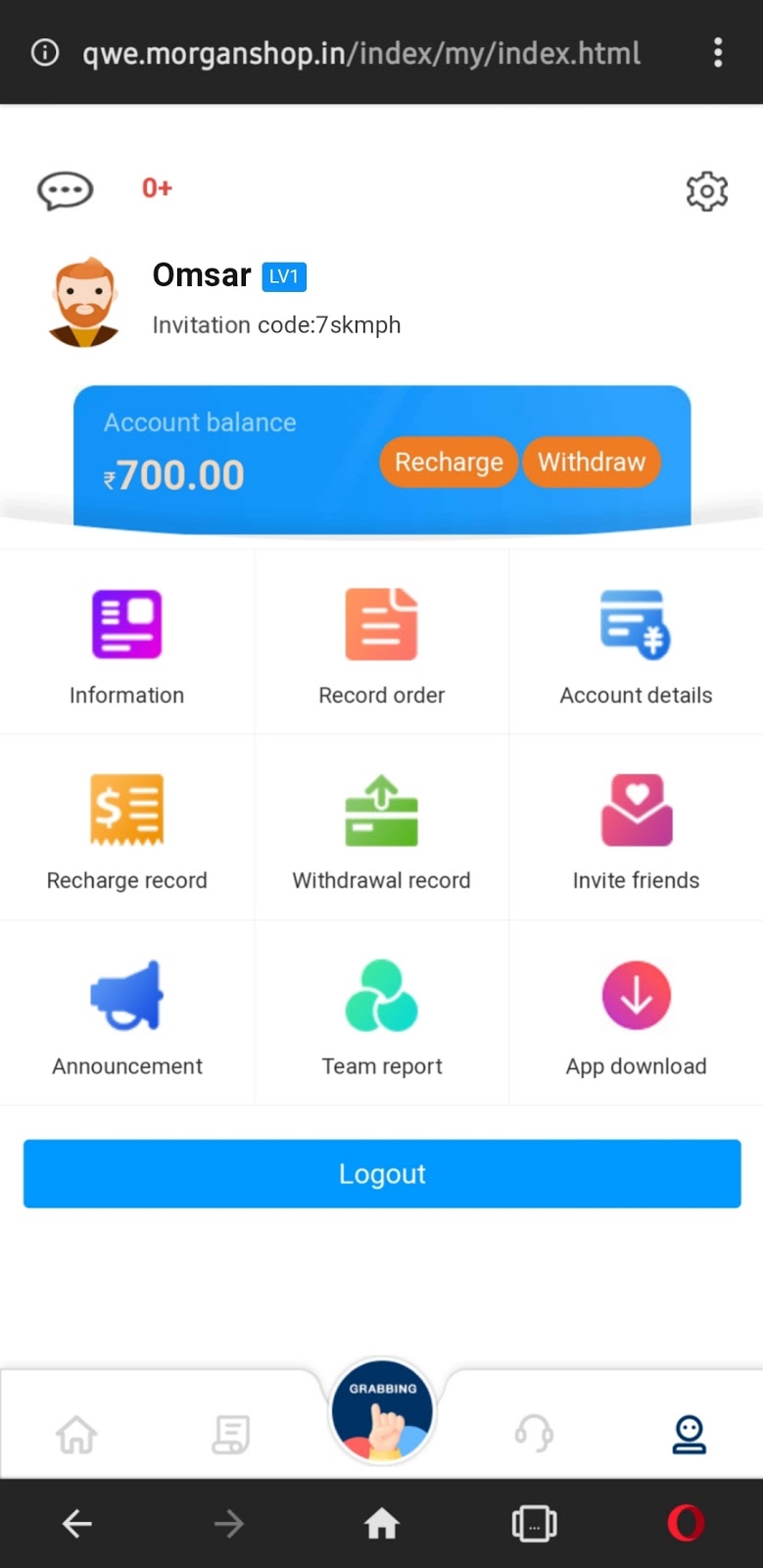Check the Recharge record
This screenshot has height=1568, width=763.
point(127,829)
